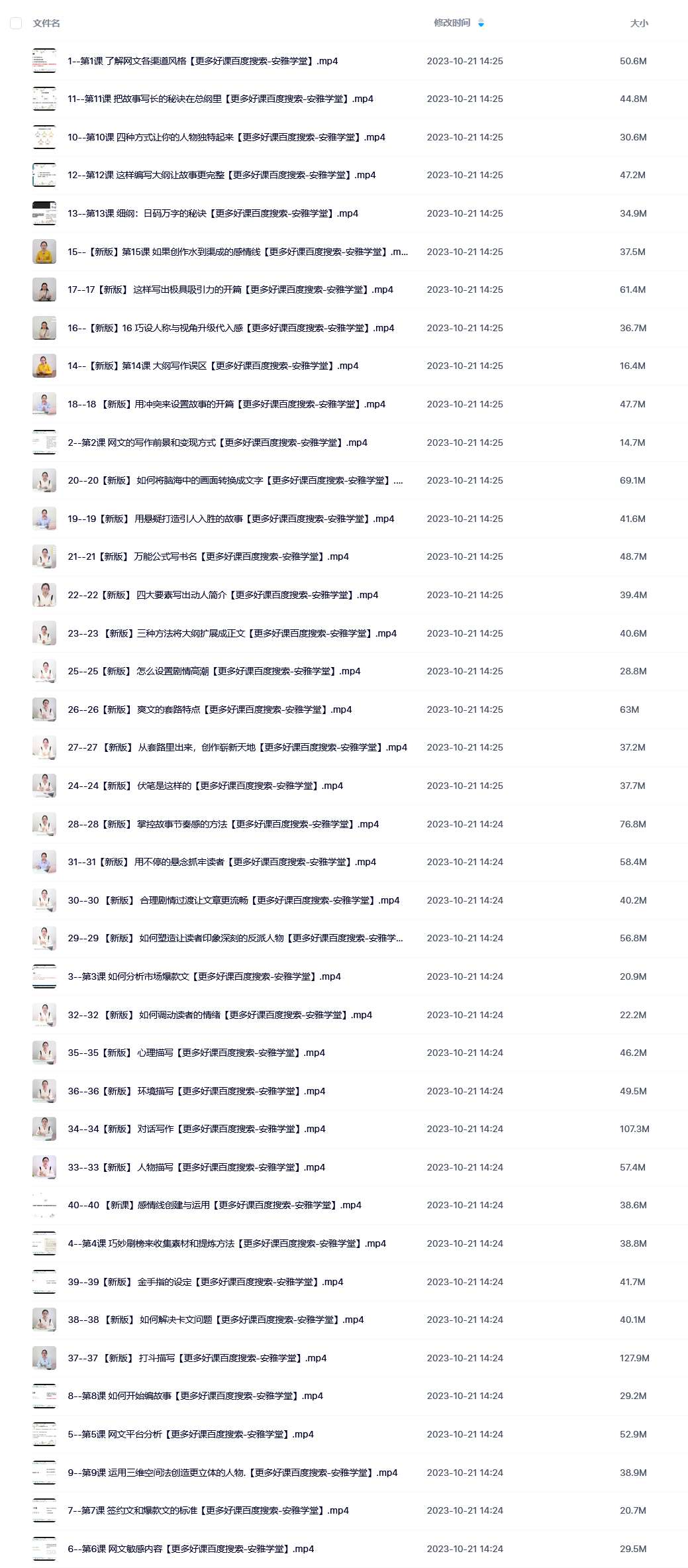Tick the select-all checkbox beside 文件名

click(16, 23)
